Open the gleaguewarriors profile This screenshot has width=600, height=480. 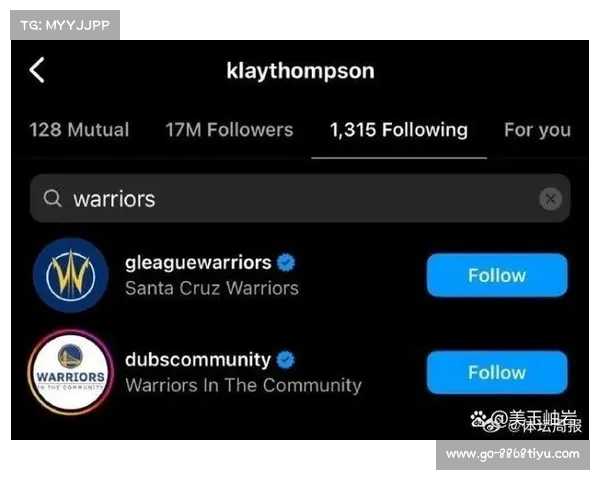[198, 263]
